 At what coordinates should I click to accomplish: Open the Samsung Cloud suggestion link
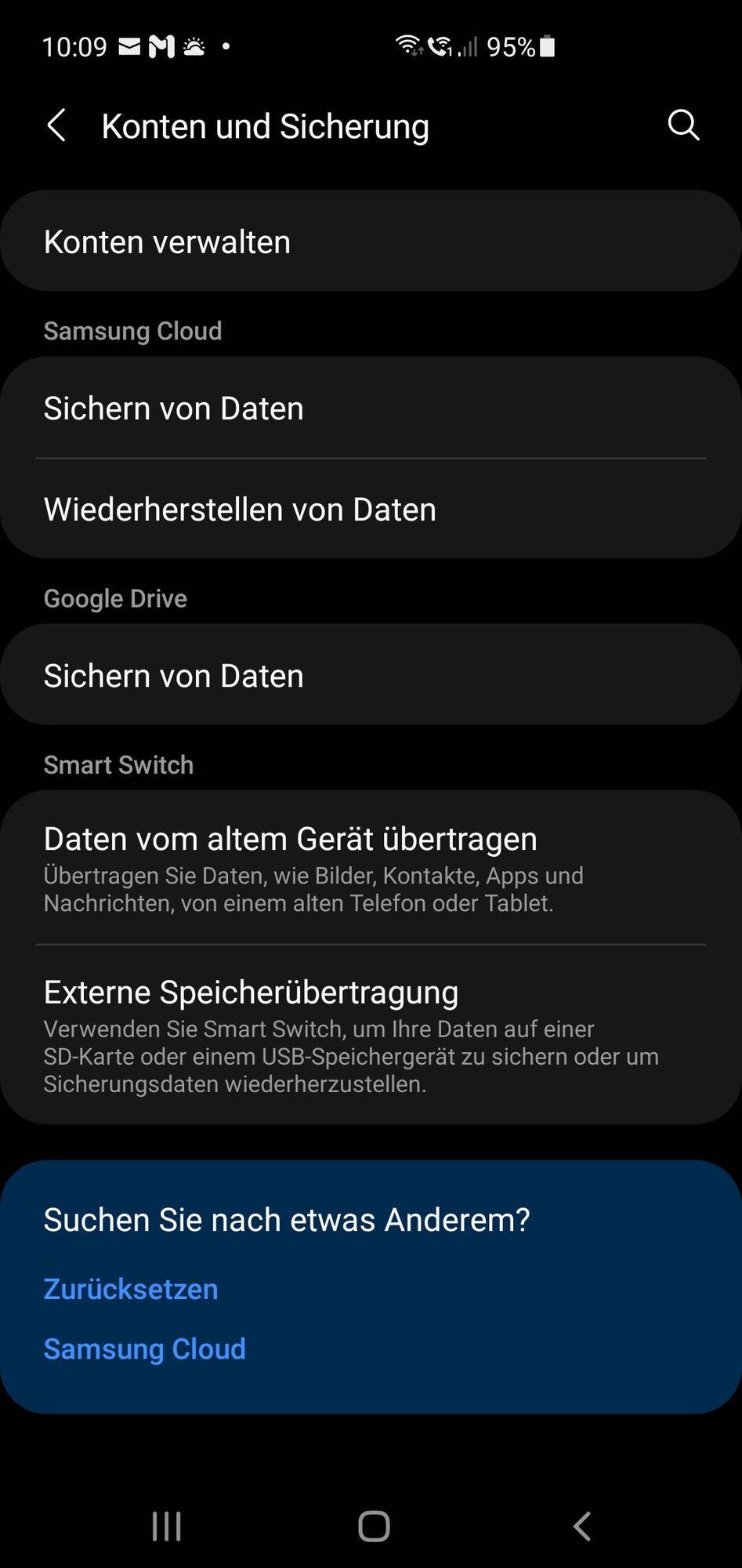[144, 1348]
